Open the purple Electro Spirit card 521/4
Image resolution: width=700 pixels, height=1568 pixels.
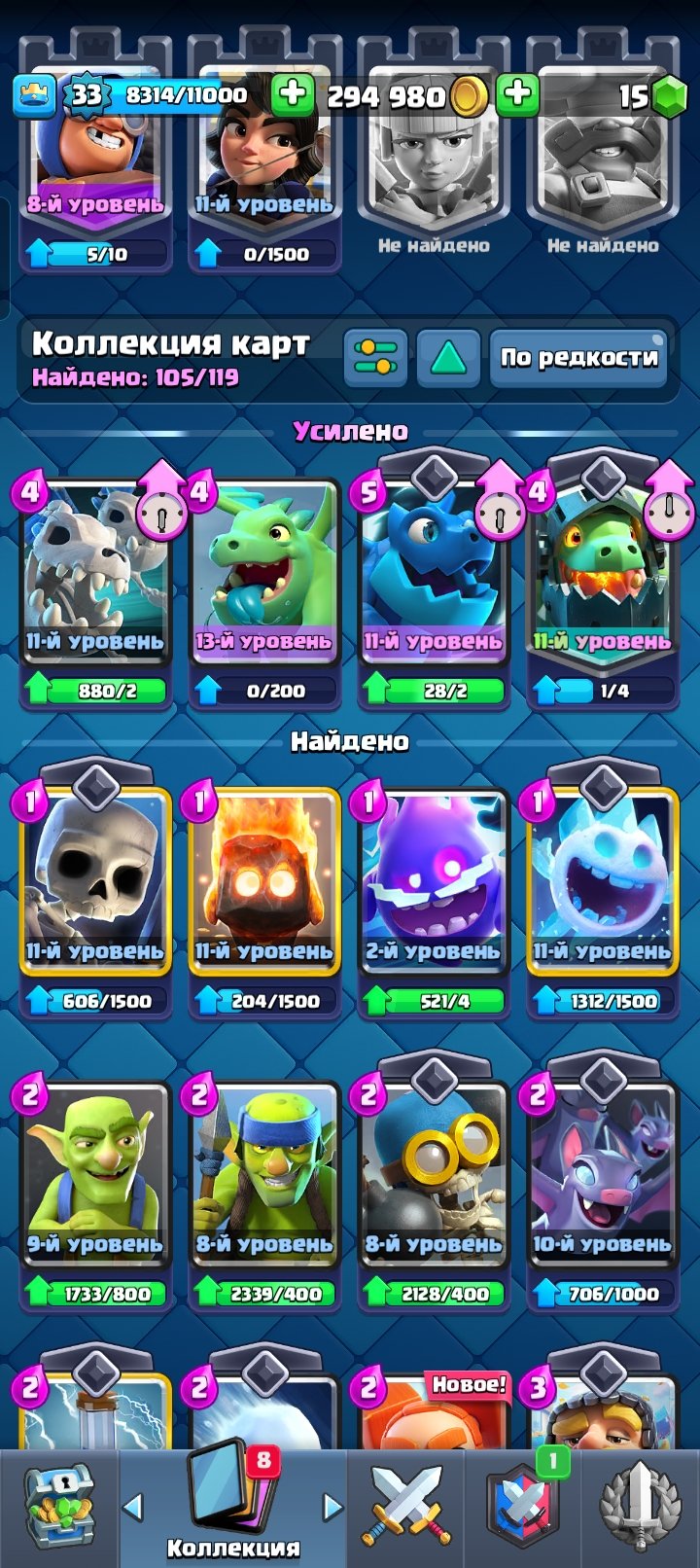click(x=434, y=895)
